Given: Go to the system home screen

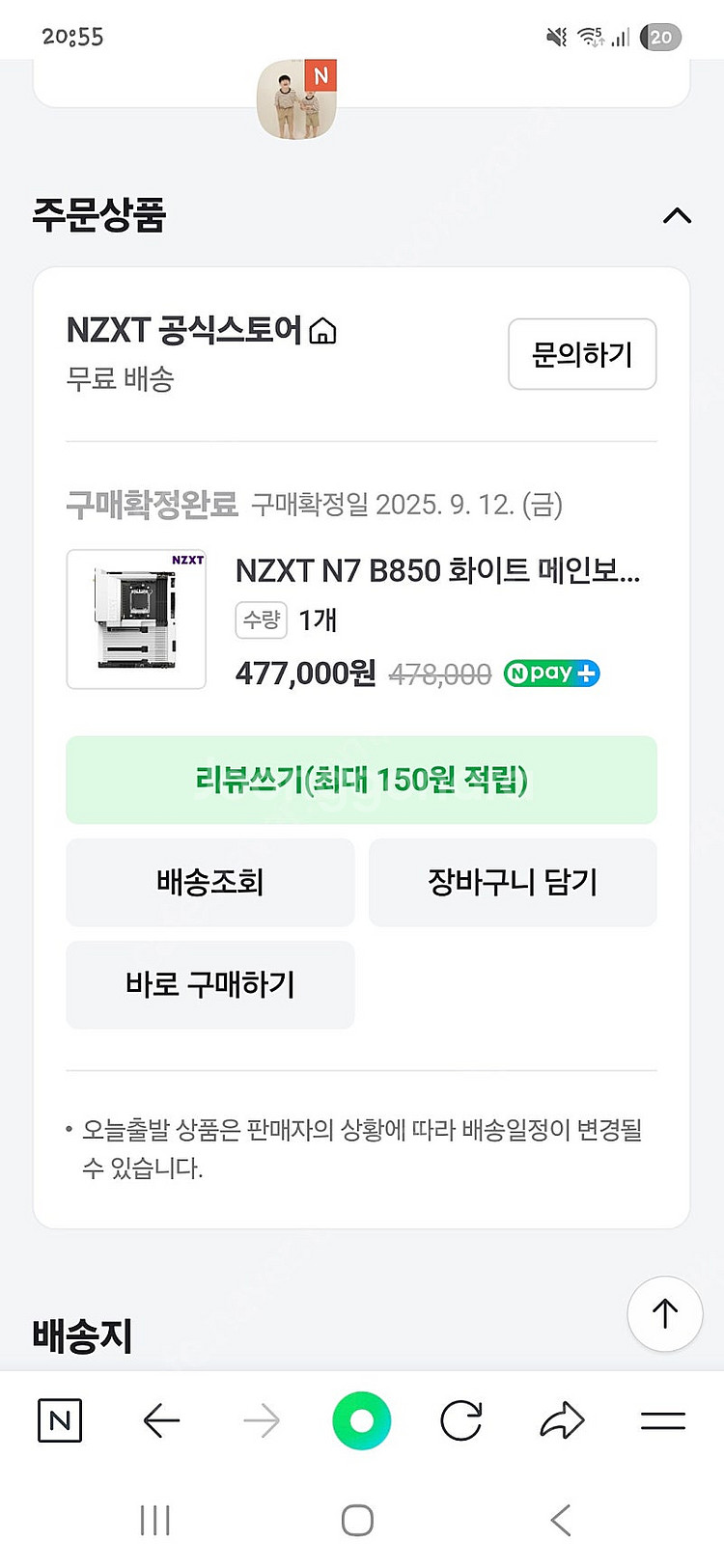Looking at the screenshot, I should click(x=357, y=1521).
